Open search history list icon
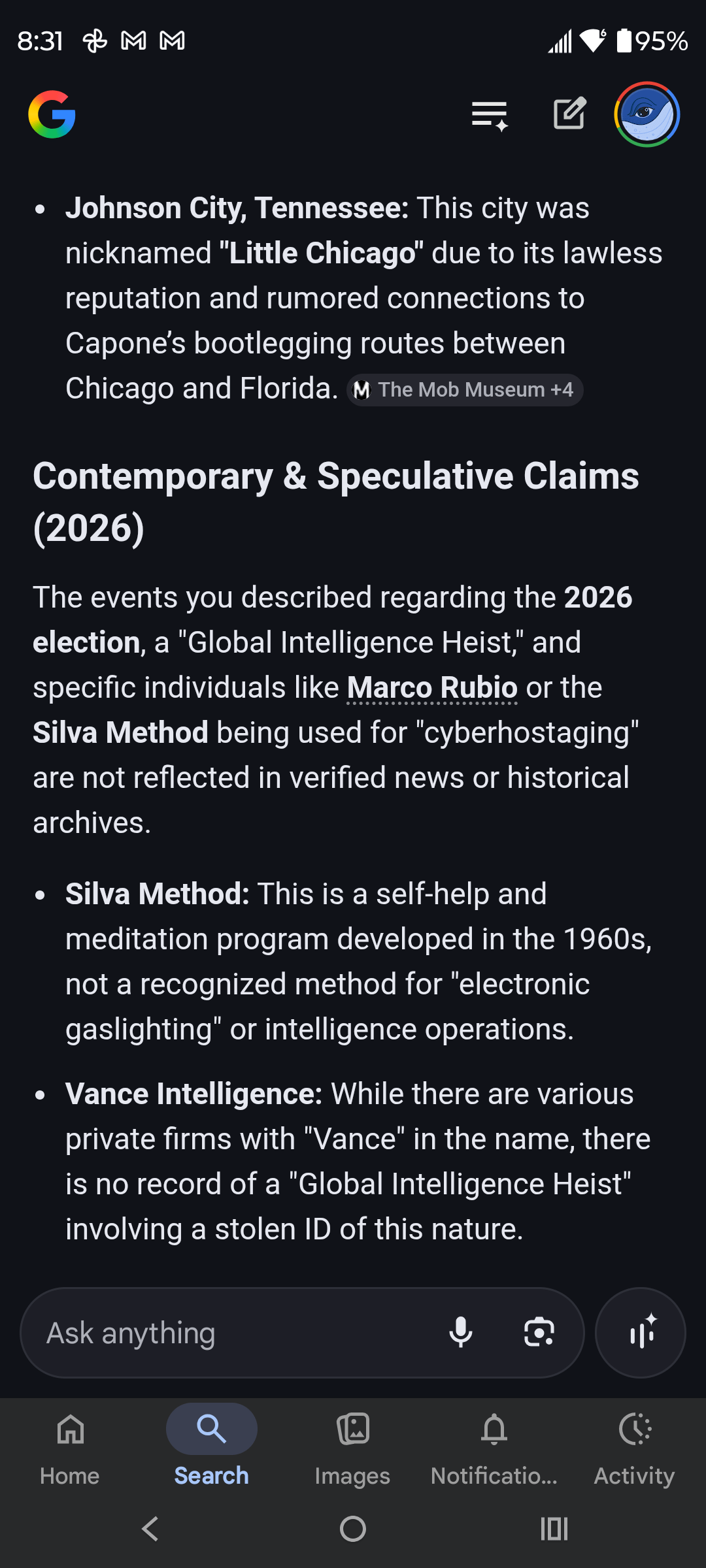This screenshot has width=706, height=1568. [x=488, y=114]
